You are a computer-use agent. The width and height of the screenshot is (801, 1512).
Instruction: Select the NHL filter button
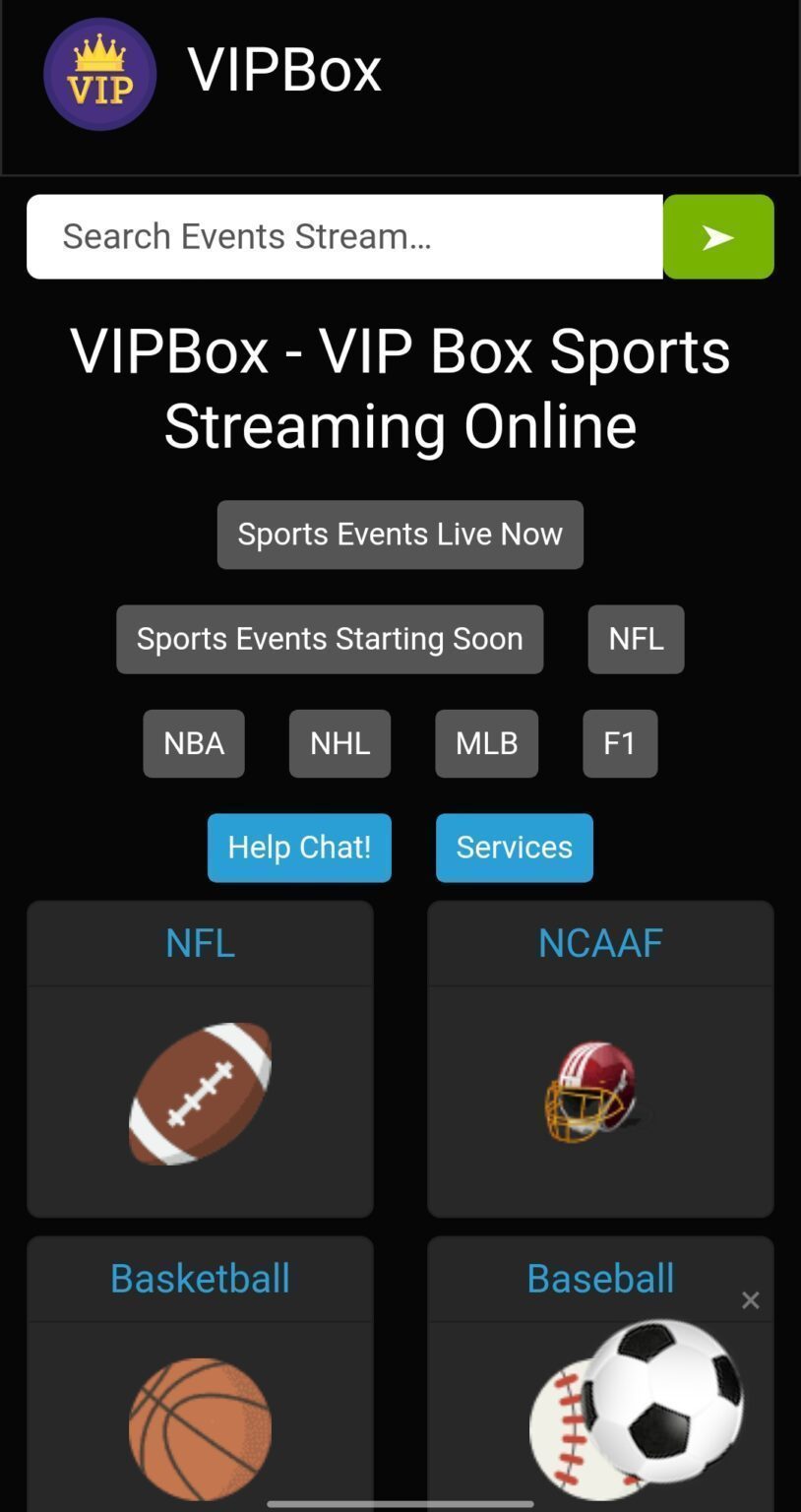[339, 743]
